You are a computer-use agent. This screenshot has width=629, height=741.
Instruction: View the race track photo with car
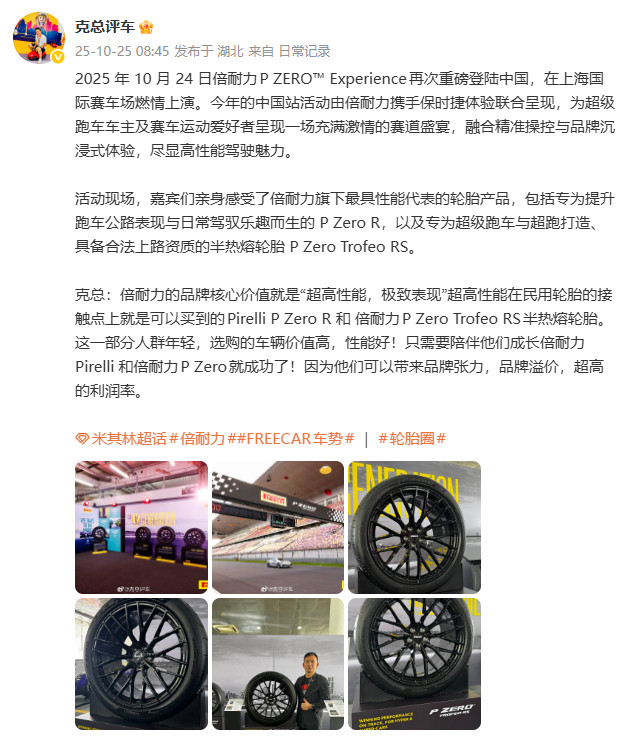point(278,527)
